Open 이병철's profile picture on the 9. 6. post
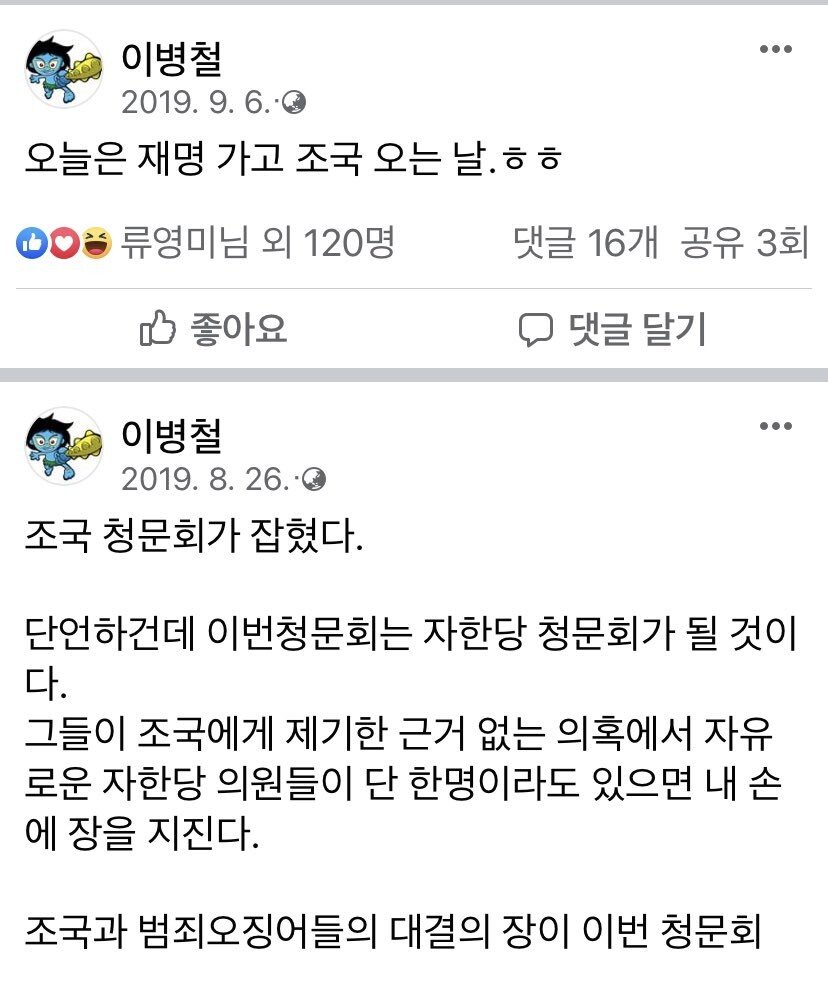Viewport: 828px width, 987px height. click(64, 69)
